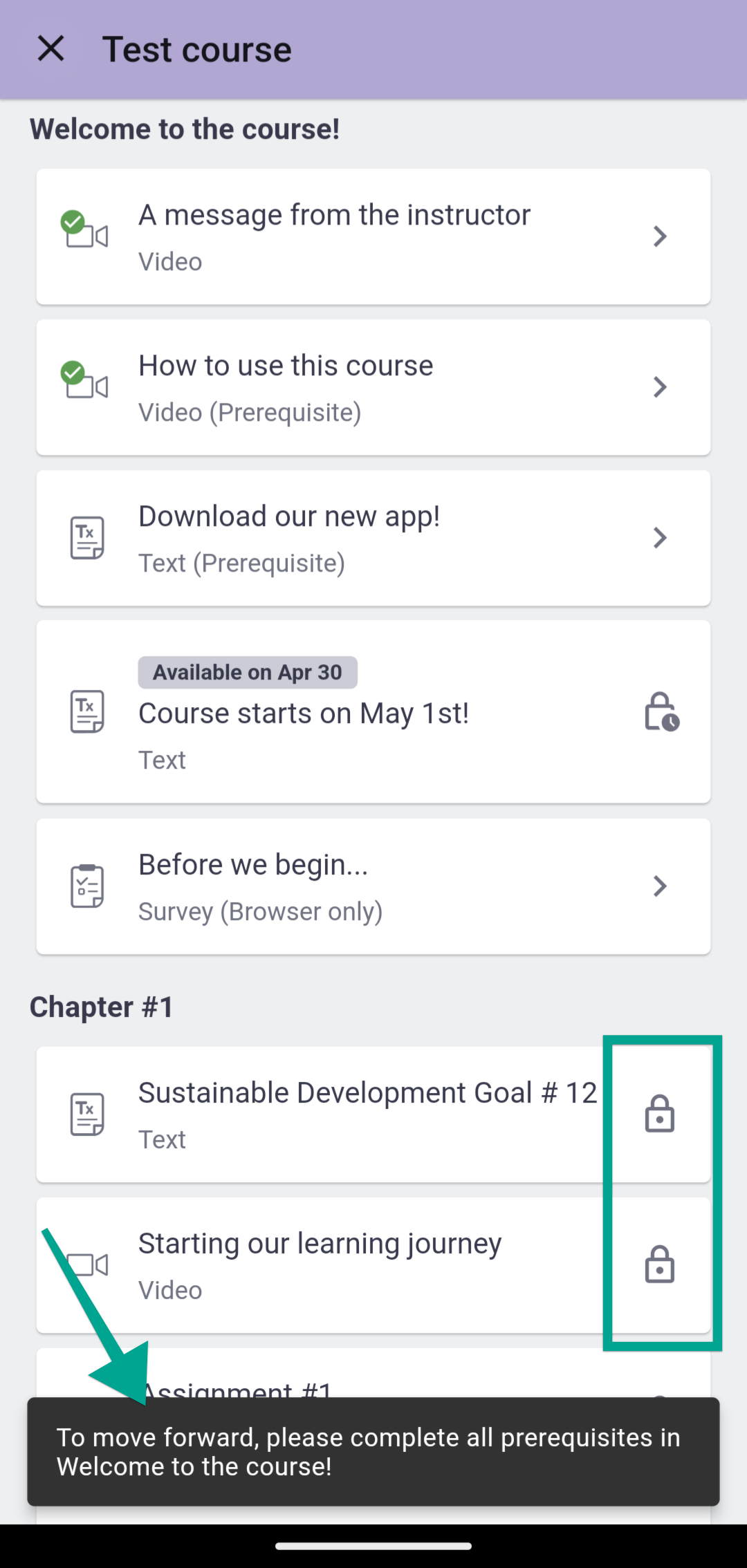Open Download our new app! text lesson
Viewport: 747px width, 1568px height.
click(373, 538)
